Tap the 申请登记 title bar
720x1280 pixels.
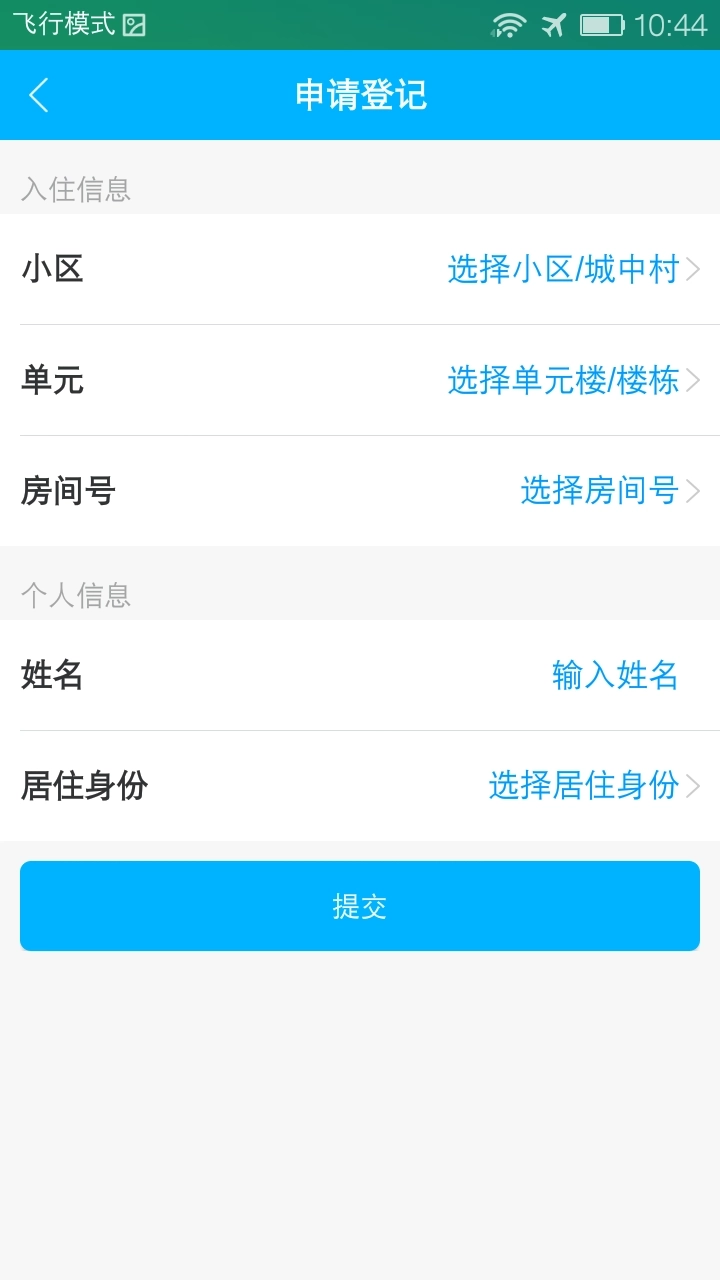click(x=360, y=95)
